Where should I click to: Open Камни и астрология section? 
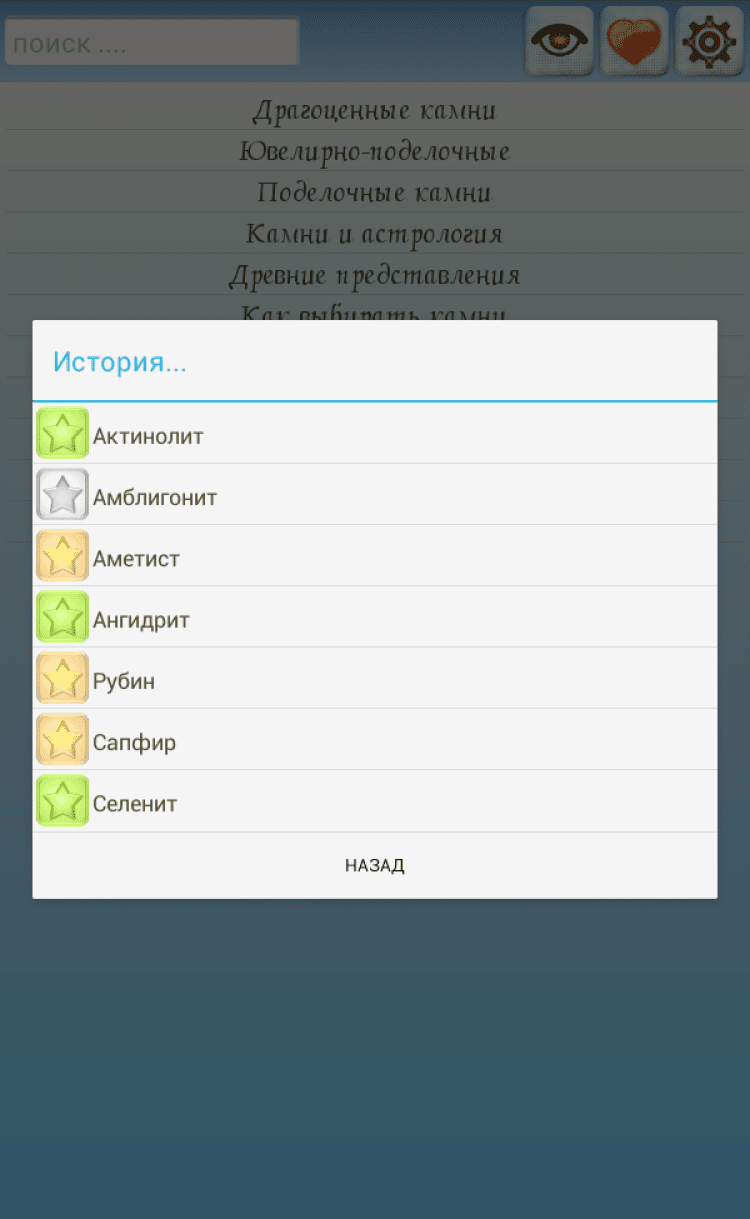click(x=374, y=234)
